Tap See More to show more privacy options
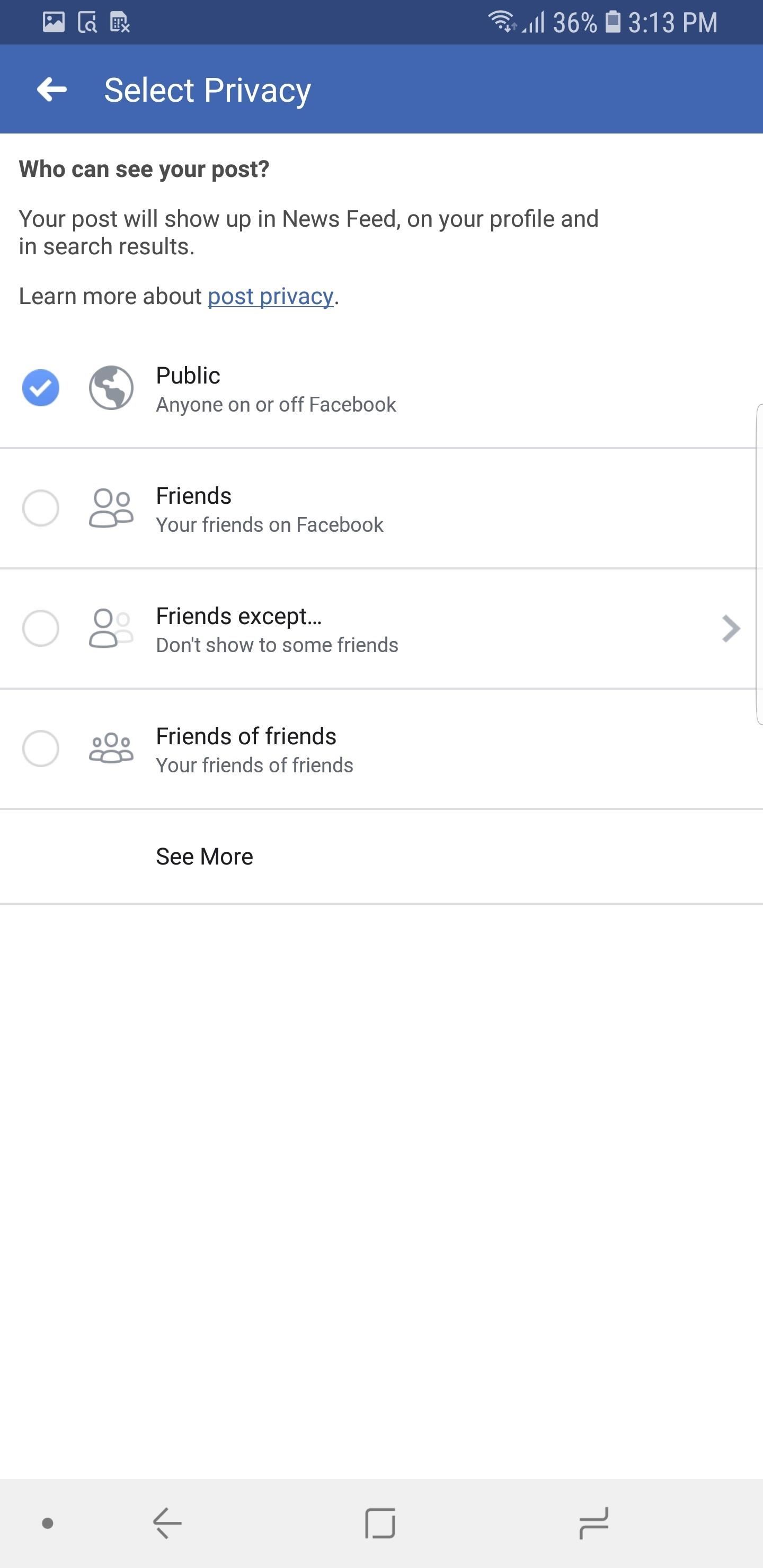 tap(204, 856)
